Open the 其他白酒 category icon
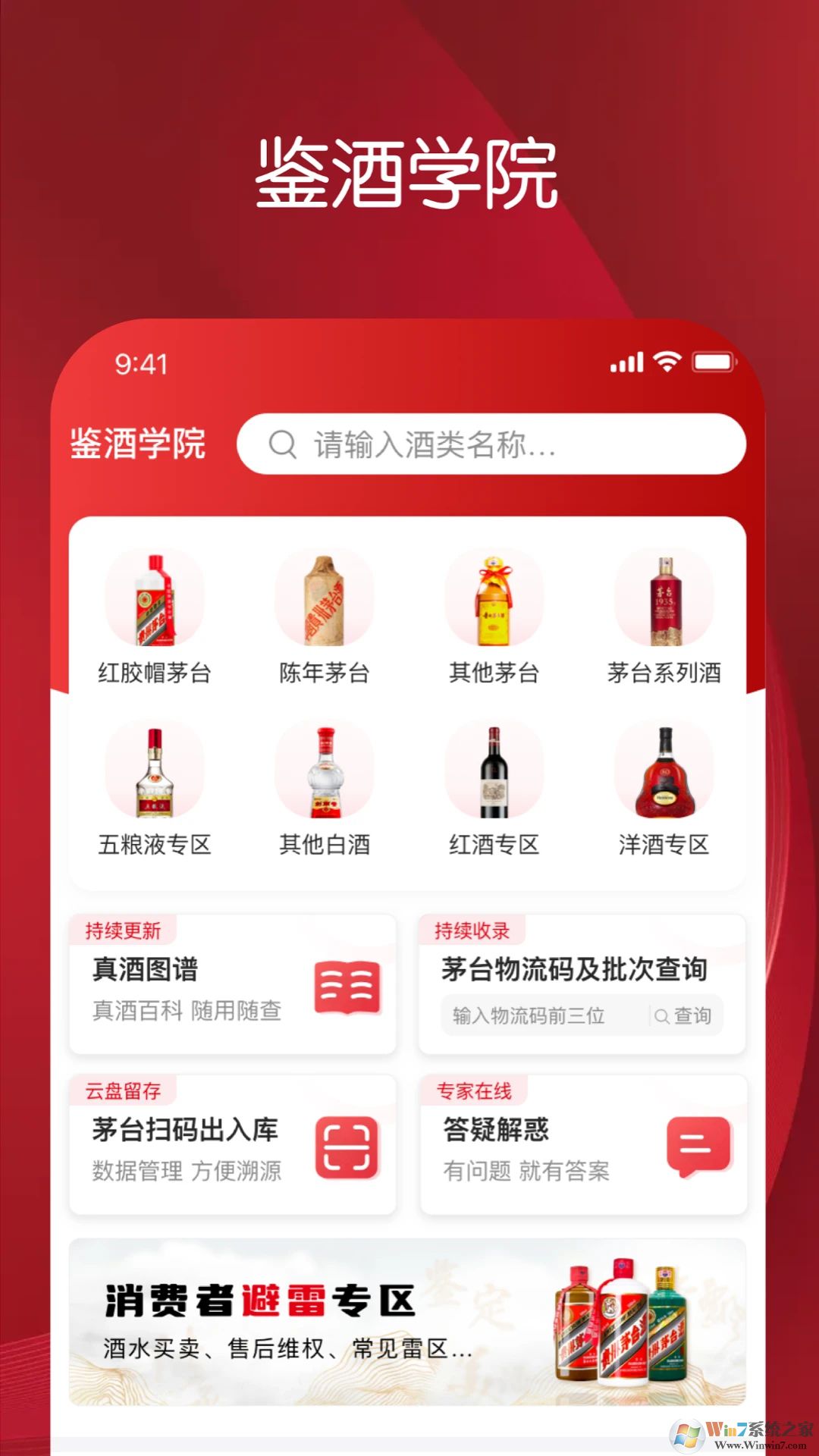819x1456 pixels. (x=325, y=770)
